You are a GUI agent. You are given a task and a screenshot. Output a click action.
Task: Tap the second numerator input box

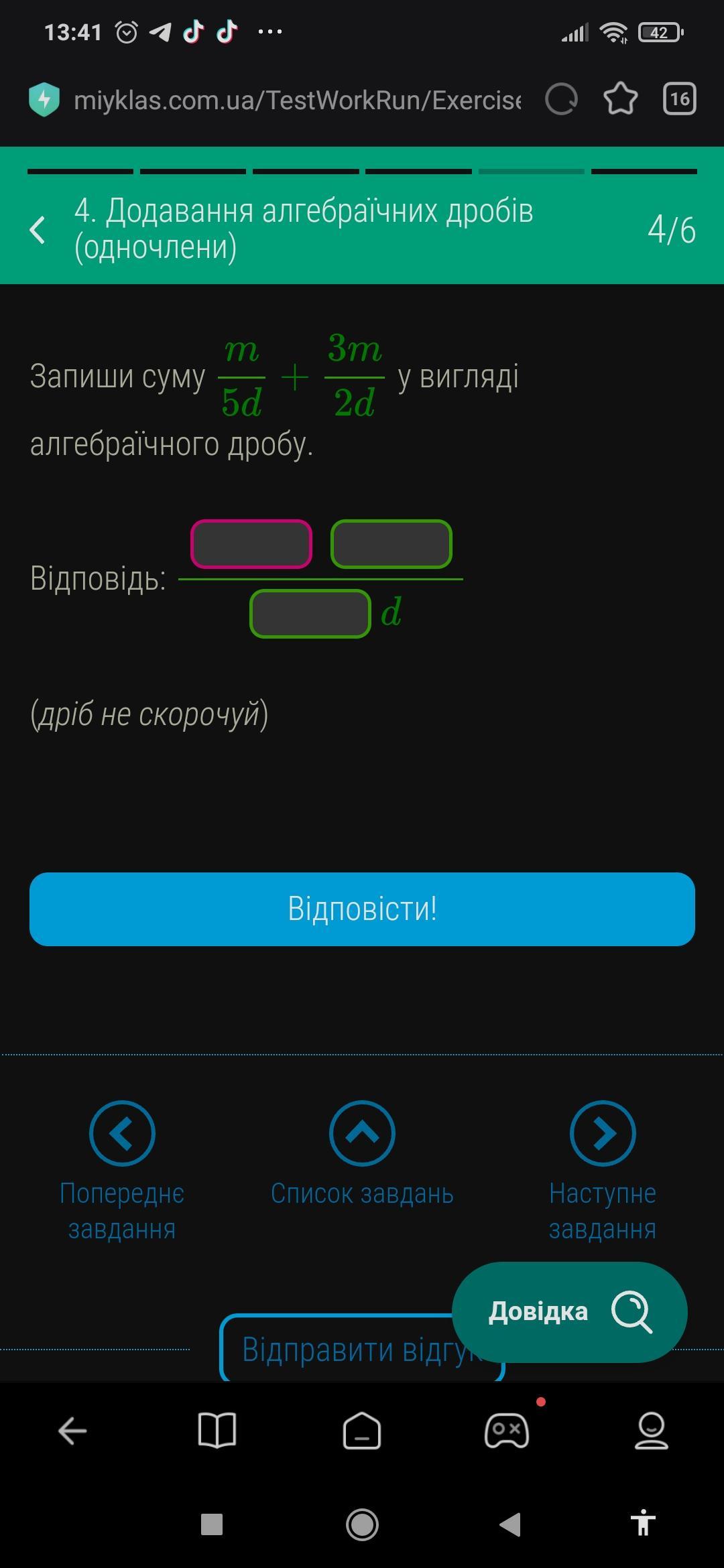tap(391, 544)
